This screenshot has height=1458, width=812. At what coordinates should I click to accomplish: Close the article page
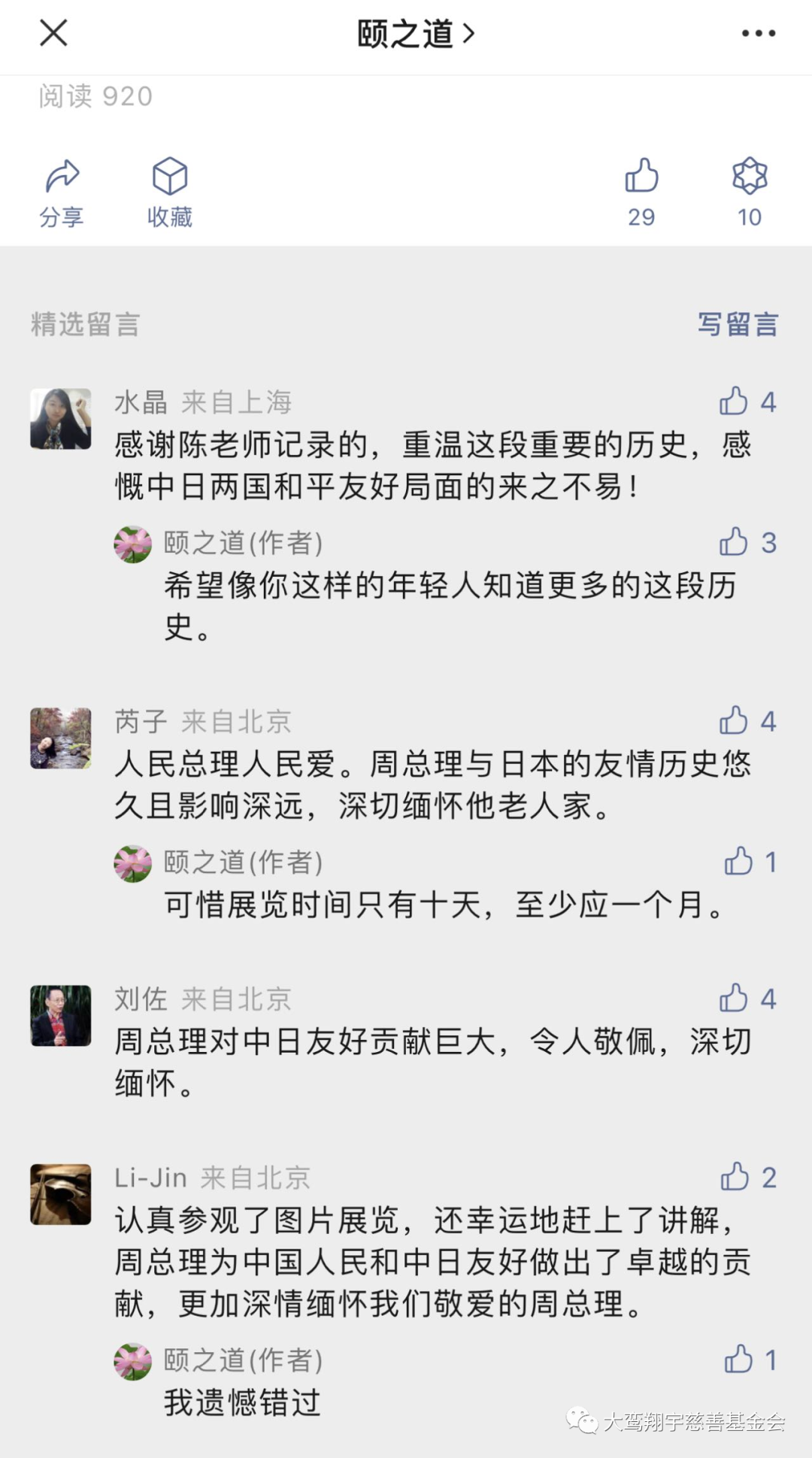click(x=53, y=33)
